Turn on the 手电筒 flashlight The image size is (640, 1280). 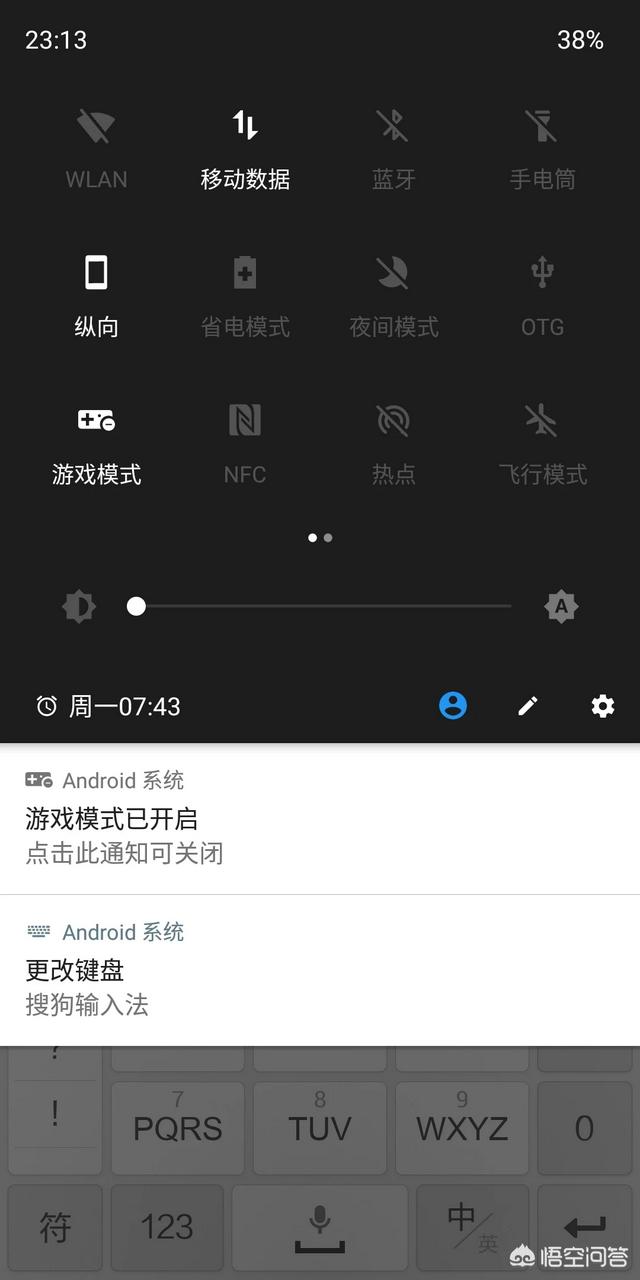pyautogui.click(x=542, y=127)
